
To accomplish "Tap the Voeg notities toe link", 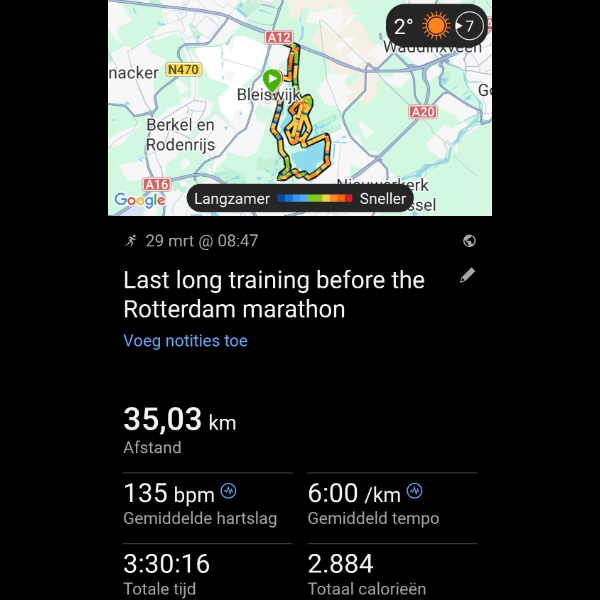I will (185, 341).
